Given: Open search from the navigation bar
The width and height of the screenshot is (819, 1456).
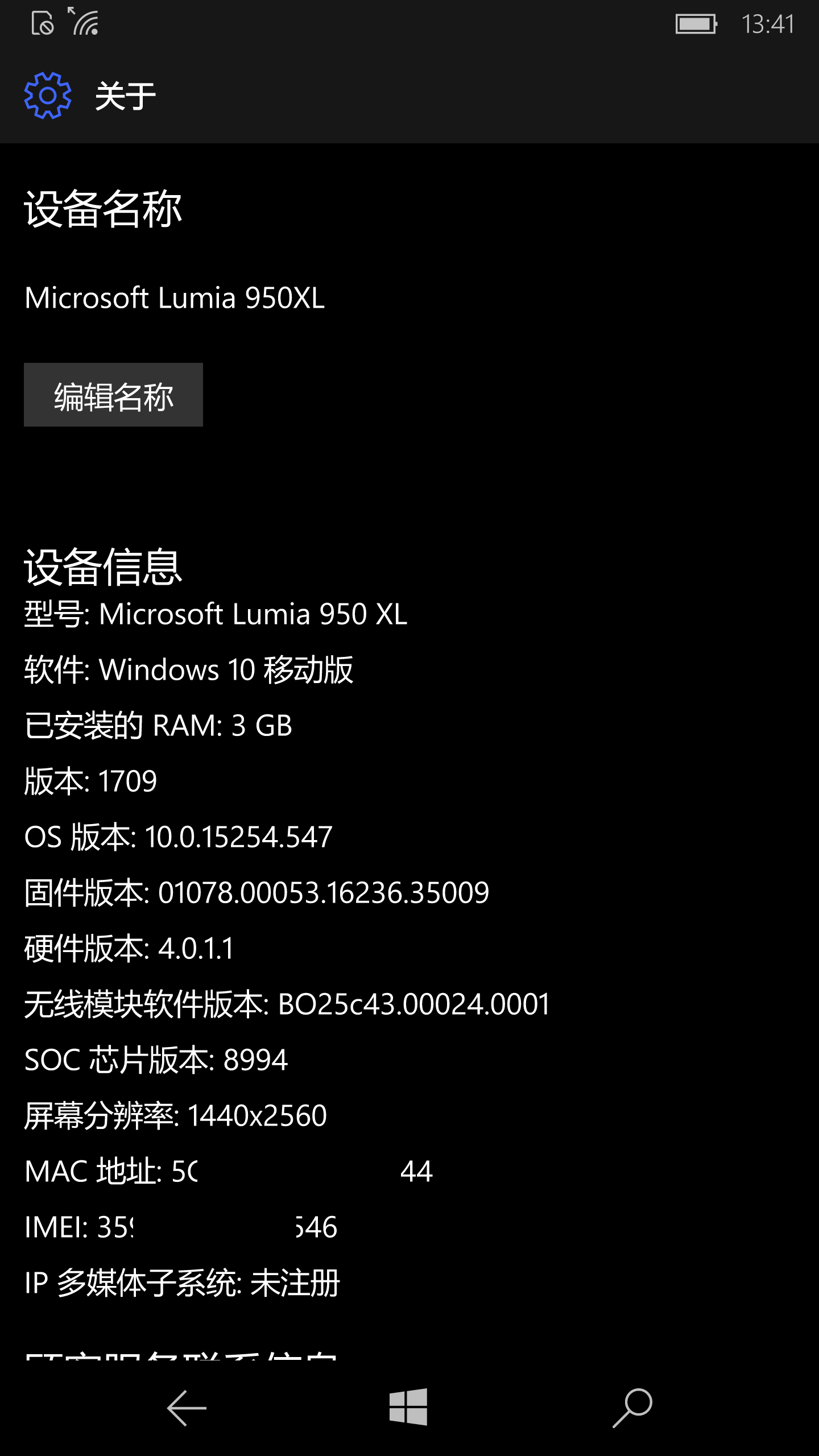Looking at the screenshot, I should coord(632,1408).
